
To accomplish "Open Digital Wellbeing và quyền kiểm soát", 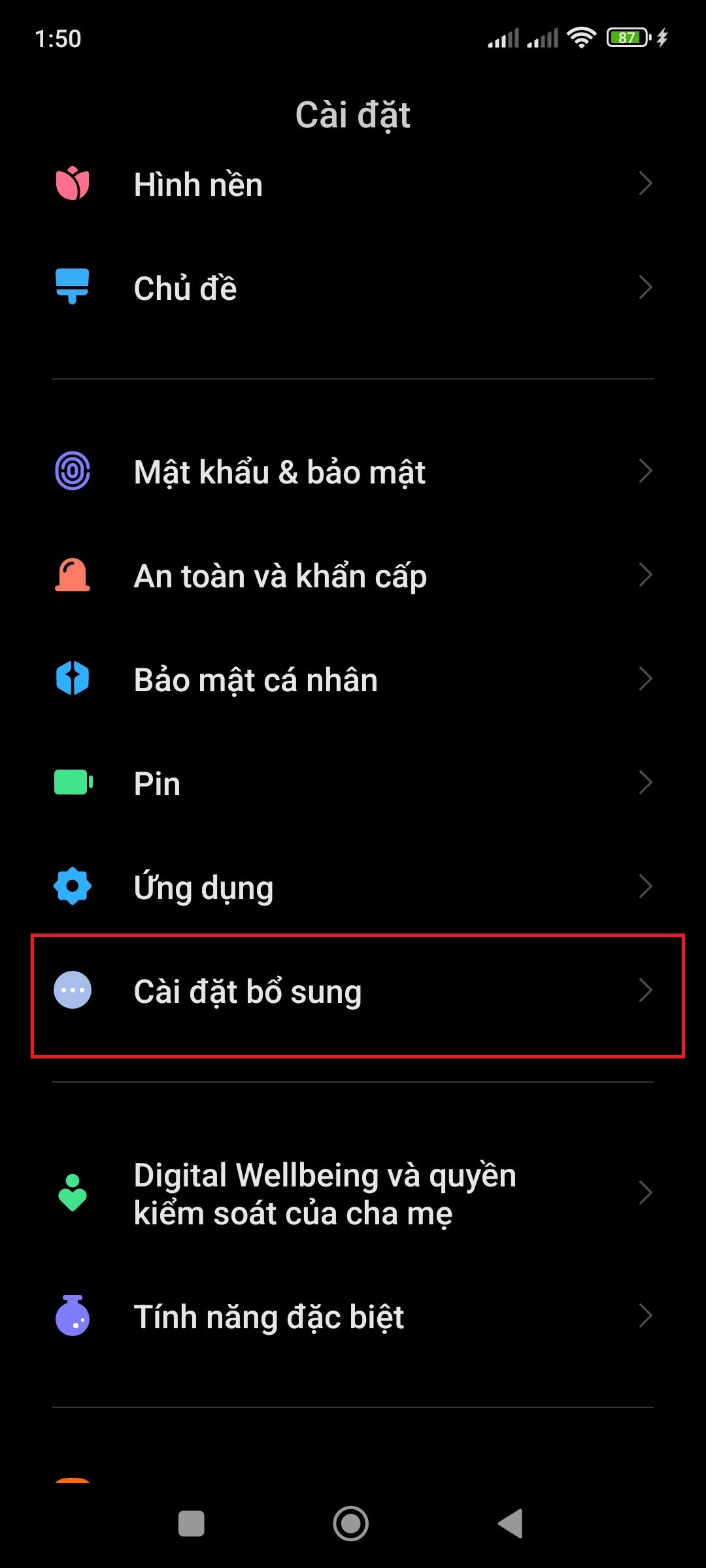I will pyautogui.click(x=353, y=1194).
